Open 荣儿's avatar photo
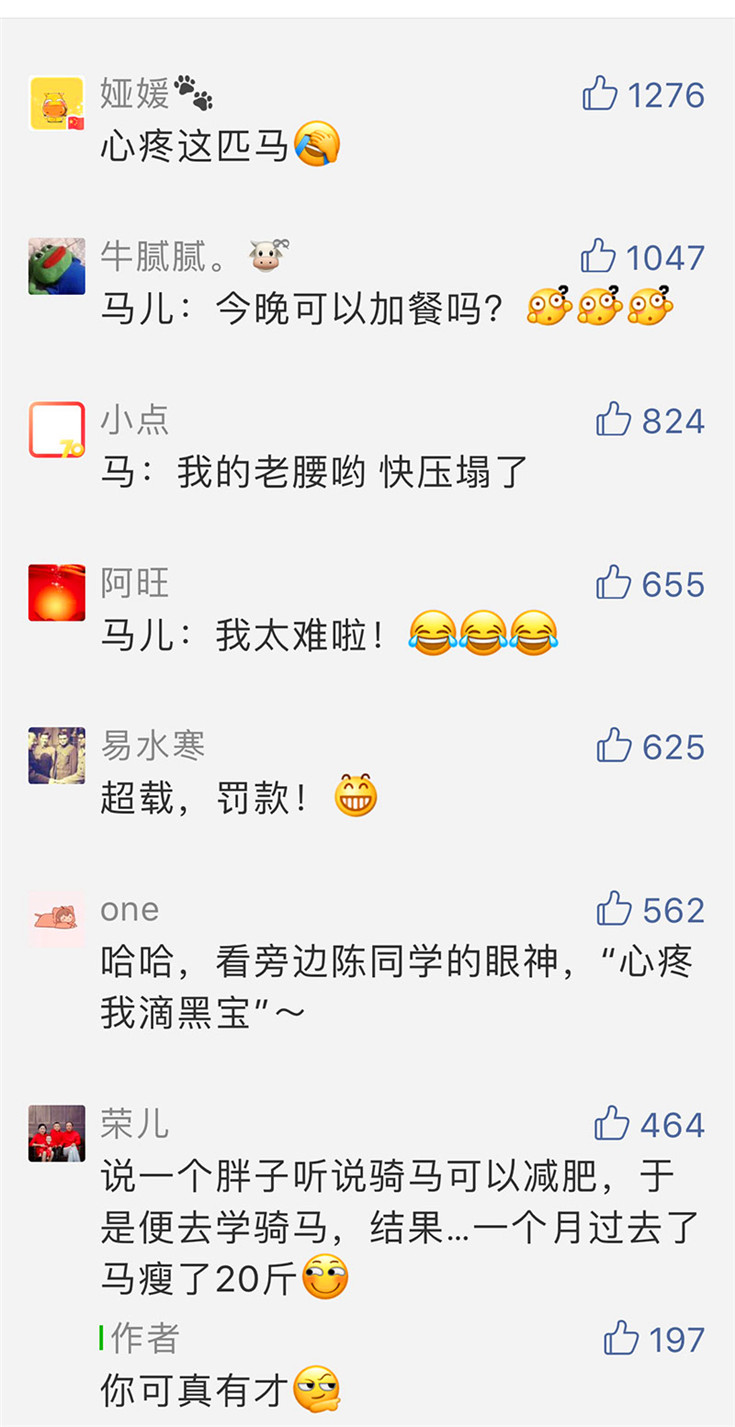 (56, 1133)
